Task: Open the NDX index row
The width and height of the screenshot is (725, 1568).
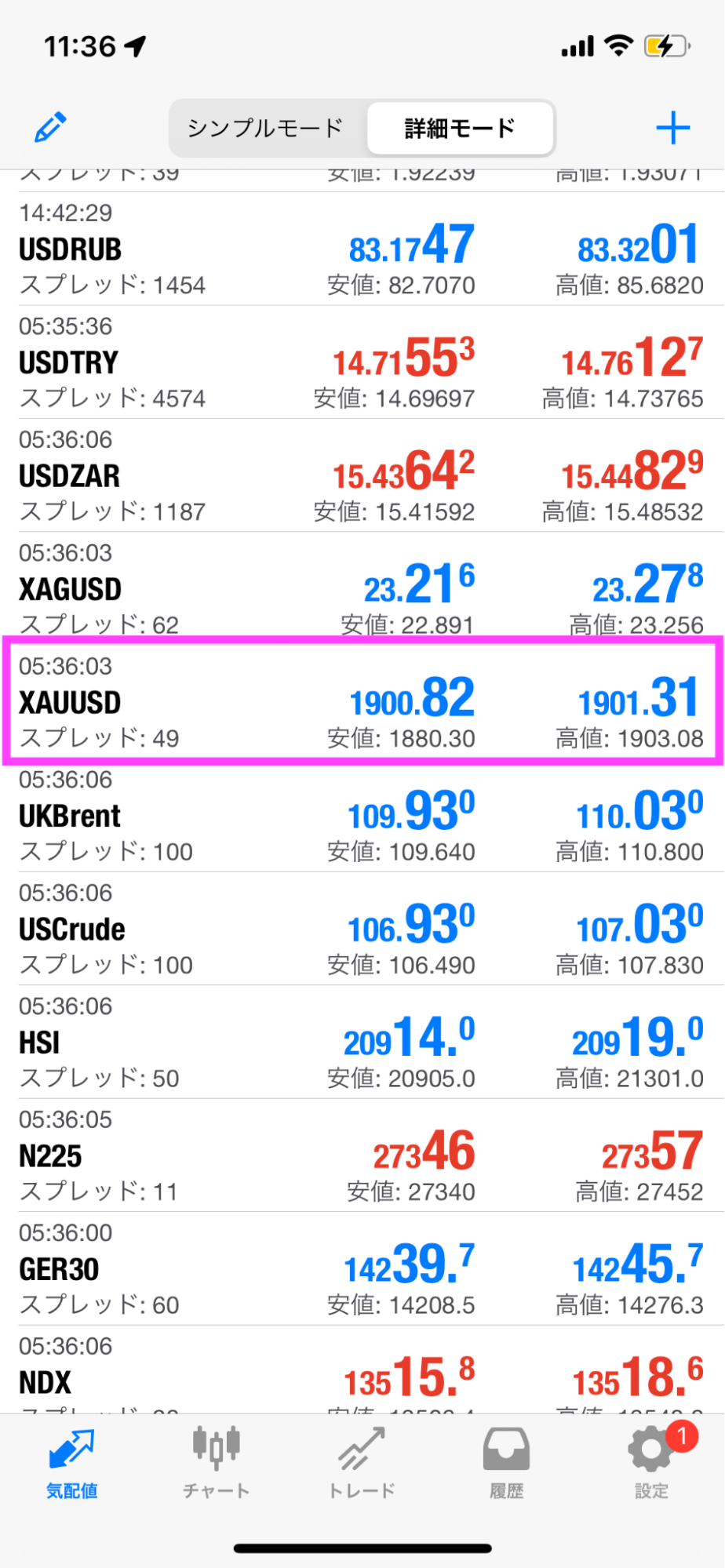Action: (x=361, y=1377)
